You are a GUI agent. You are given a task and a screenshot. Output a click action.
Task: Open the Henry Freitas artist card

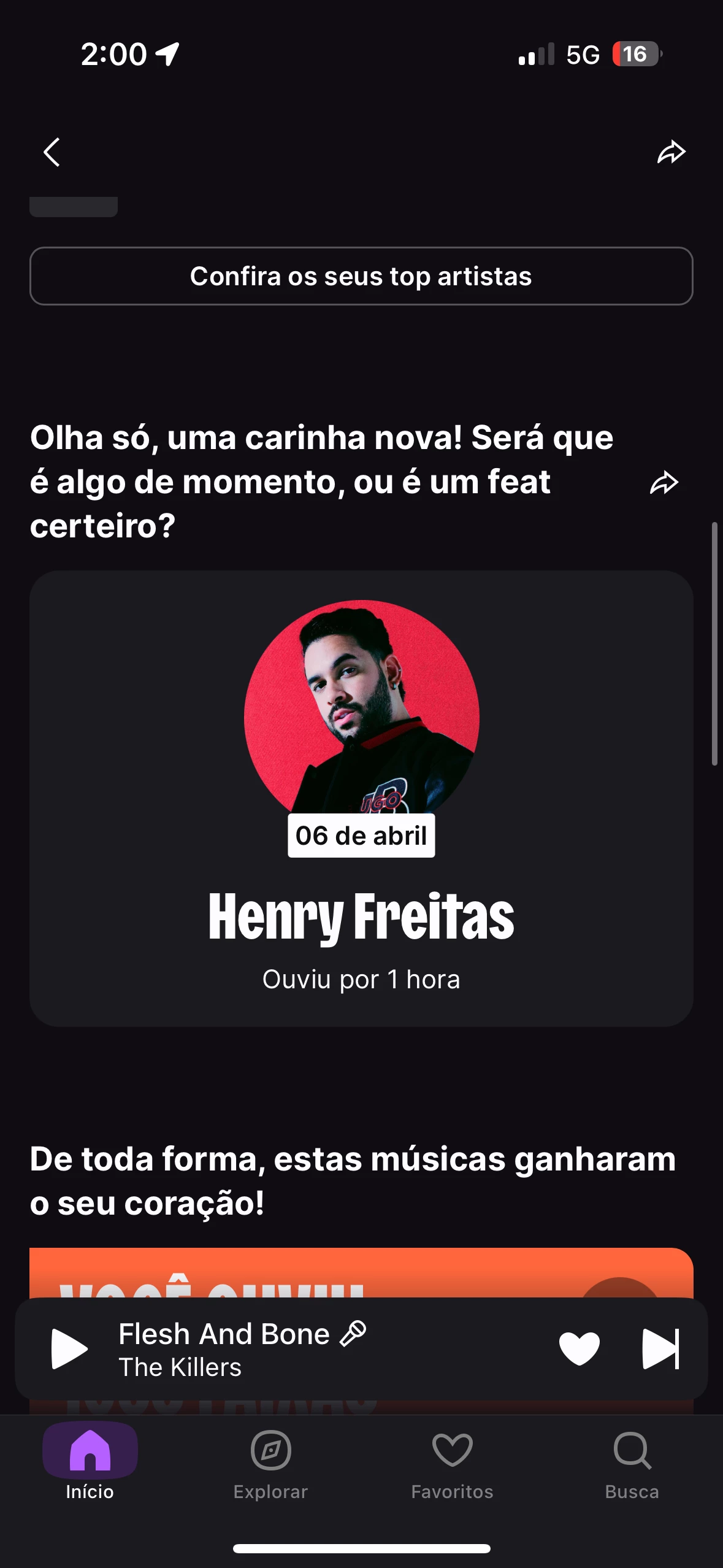point(361,797)
